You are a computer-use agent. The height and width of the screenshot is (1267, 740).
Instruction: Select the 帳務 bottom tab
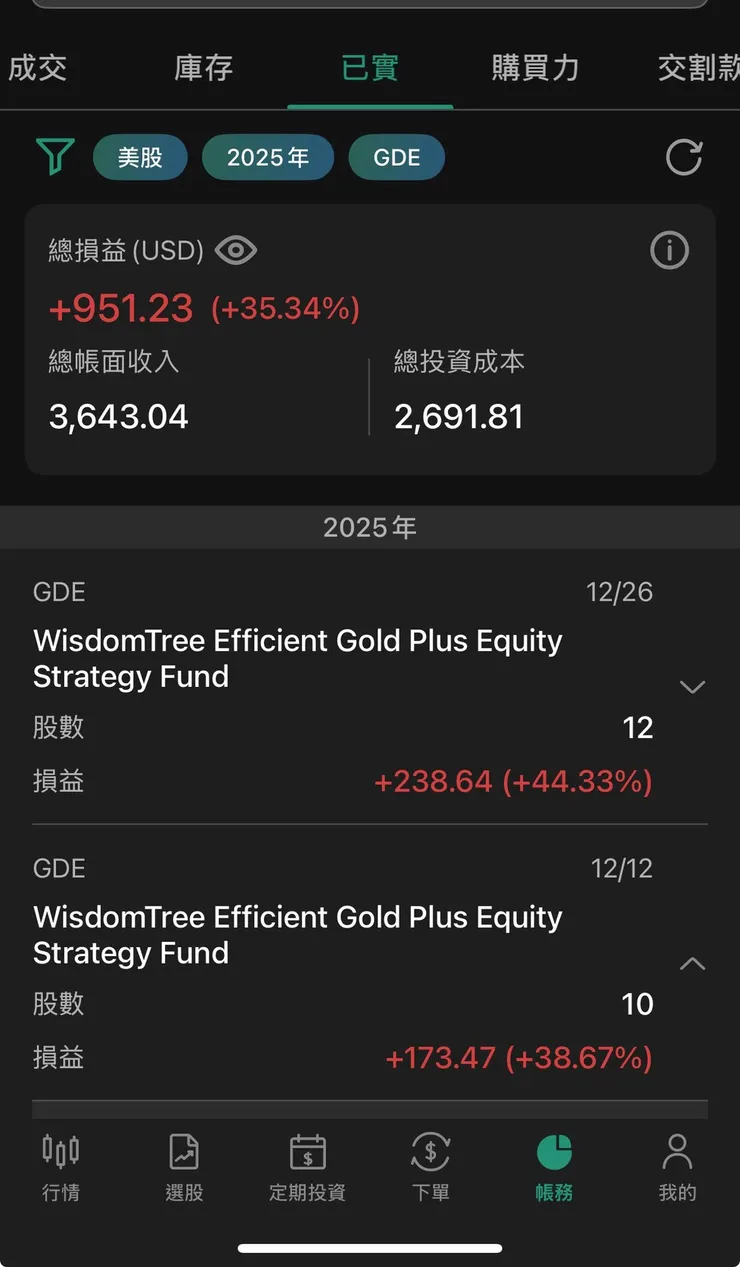(x=554, y=1167)
